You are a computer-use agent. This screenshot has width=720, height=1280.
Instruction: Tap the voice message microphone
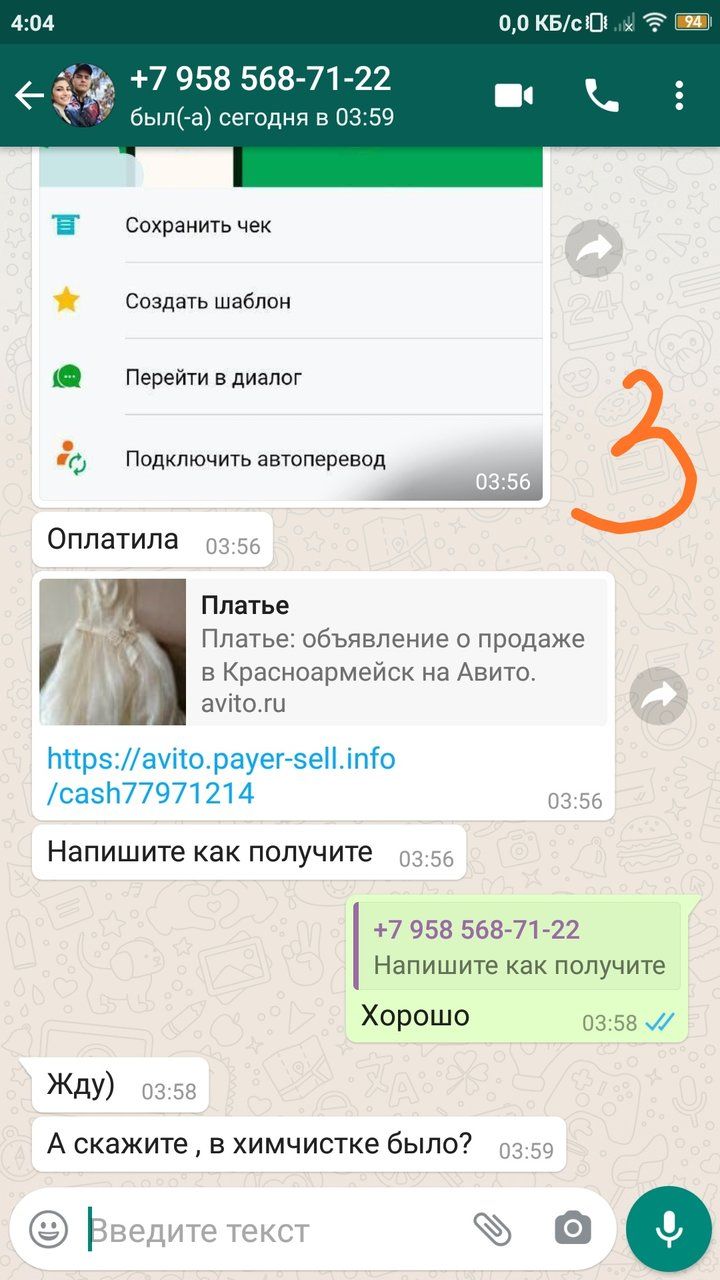669,1229
